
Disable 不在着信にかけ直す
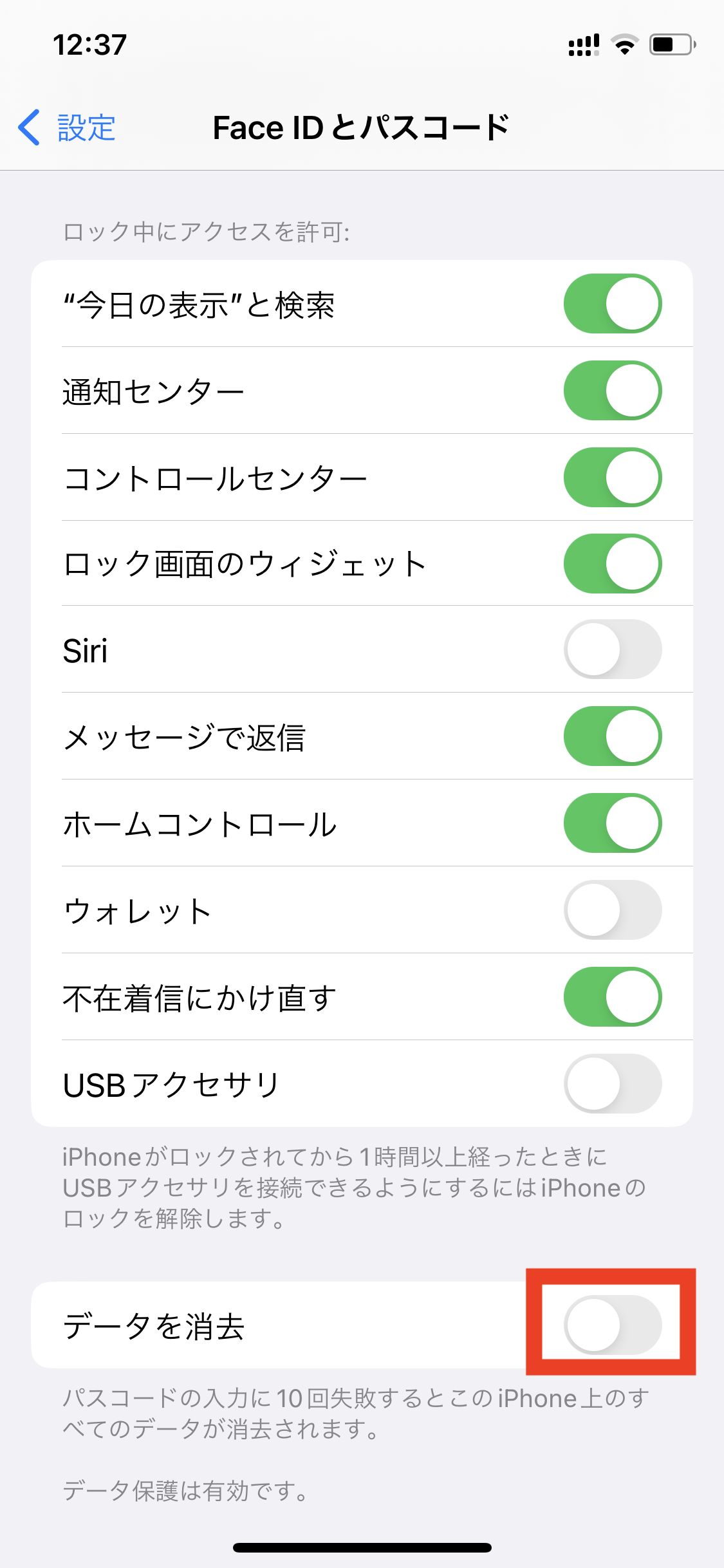(x=613, y=997)
